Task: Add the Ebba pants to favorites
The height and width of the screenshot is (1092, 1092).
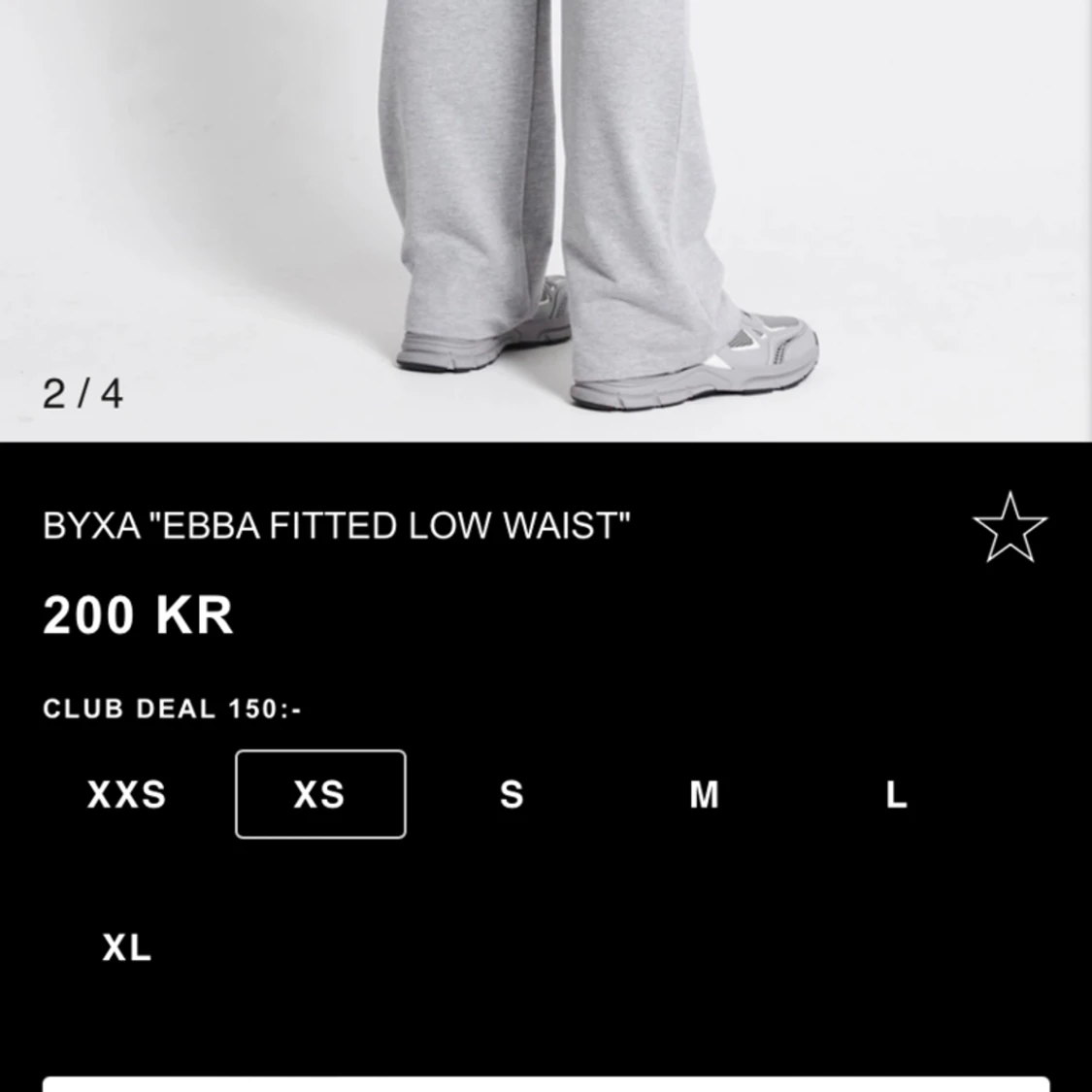Action: tap(1009, 527)
